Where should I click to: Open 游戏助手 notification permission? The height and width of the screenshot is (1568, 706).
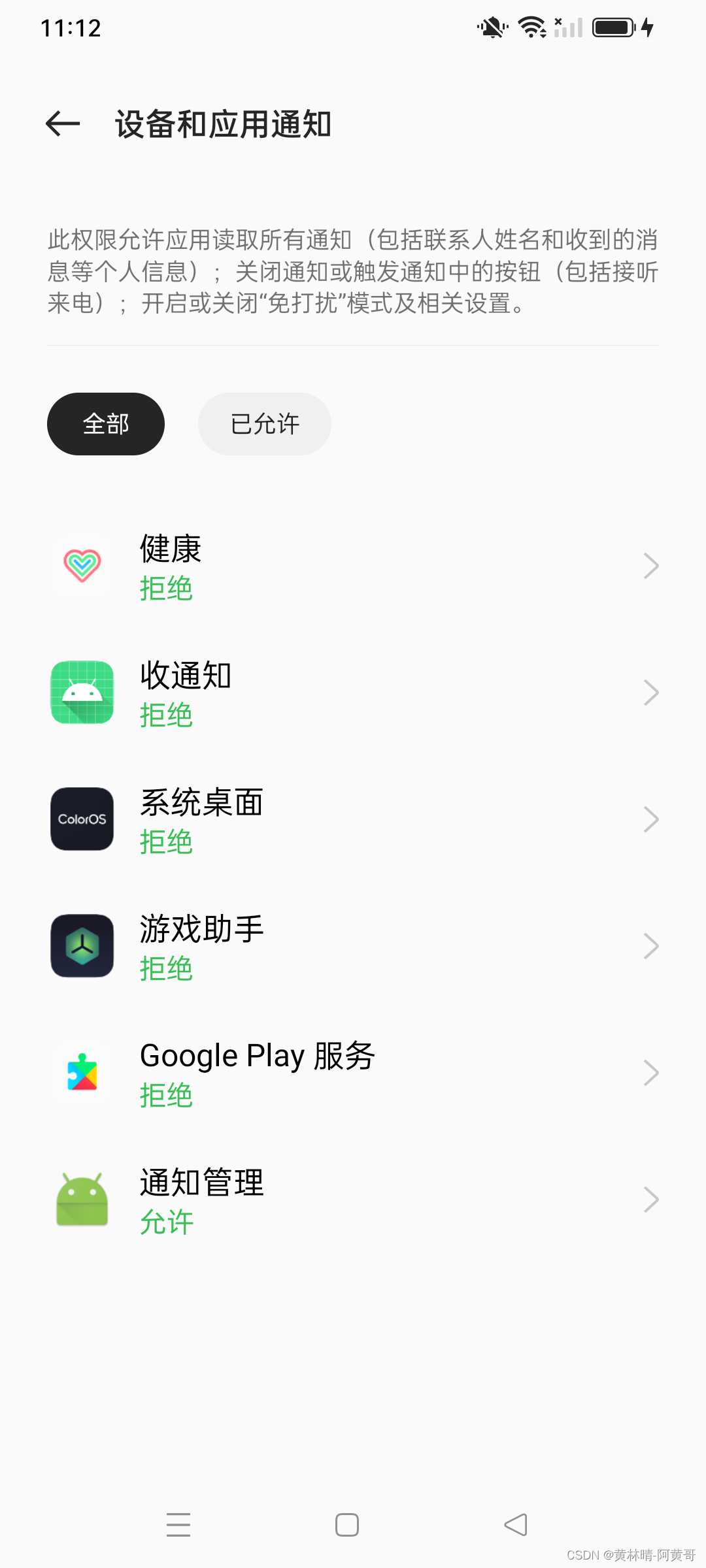[353, 946]
